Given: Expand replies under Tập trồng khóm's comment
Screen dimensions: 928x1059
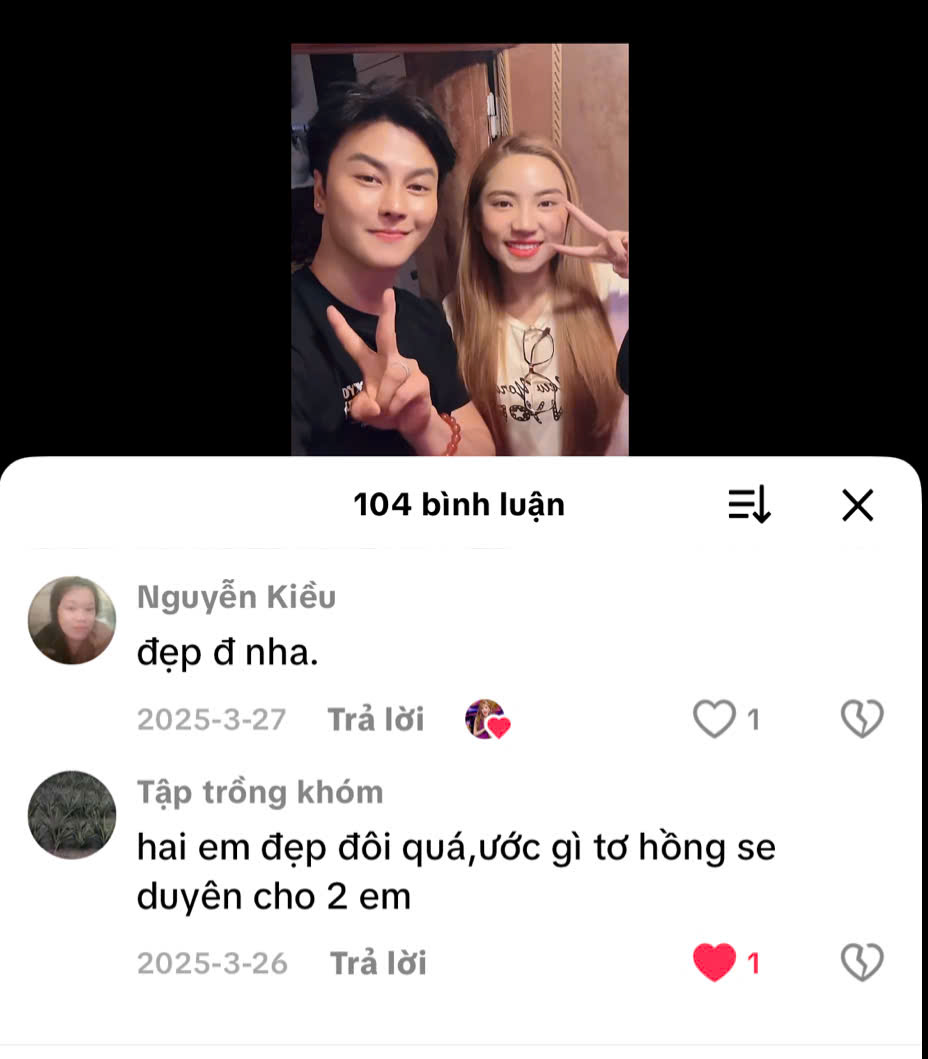Looking at the screenshot, I should (379, 962).
